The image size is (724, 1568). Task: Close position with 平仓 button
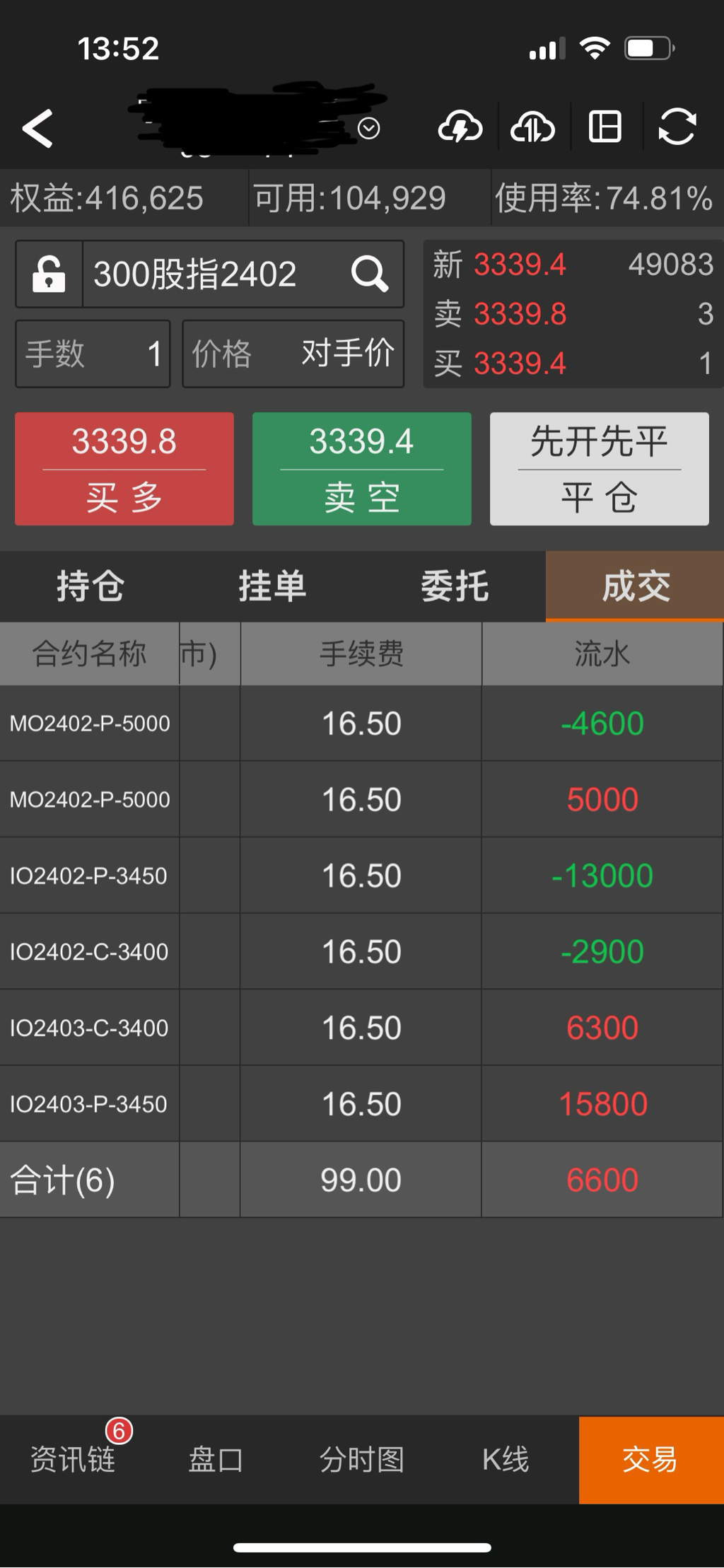(x=599, y=469)
